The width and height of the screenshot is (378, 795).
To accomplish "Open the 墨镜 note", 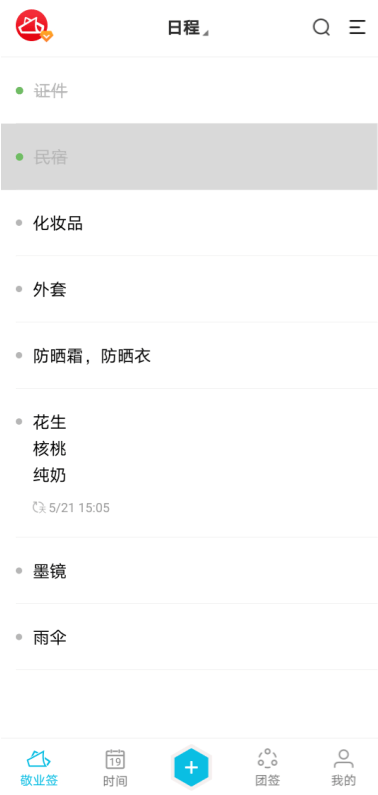I will pos(189,571).
